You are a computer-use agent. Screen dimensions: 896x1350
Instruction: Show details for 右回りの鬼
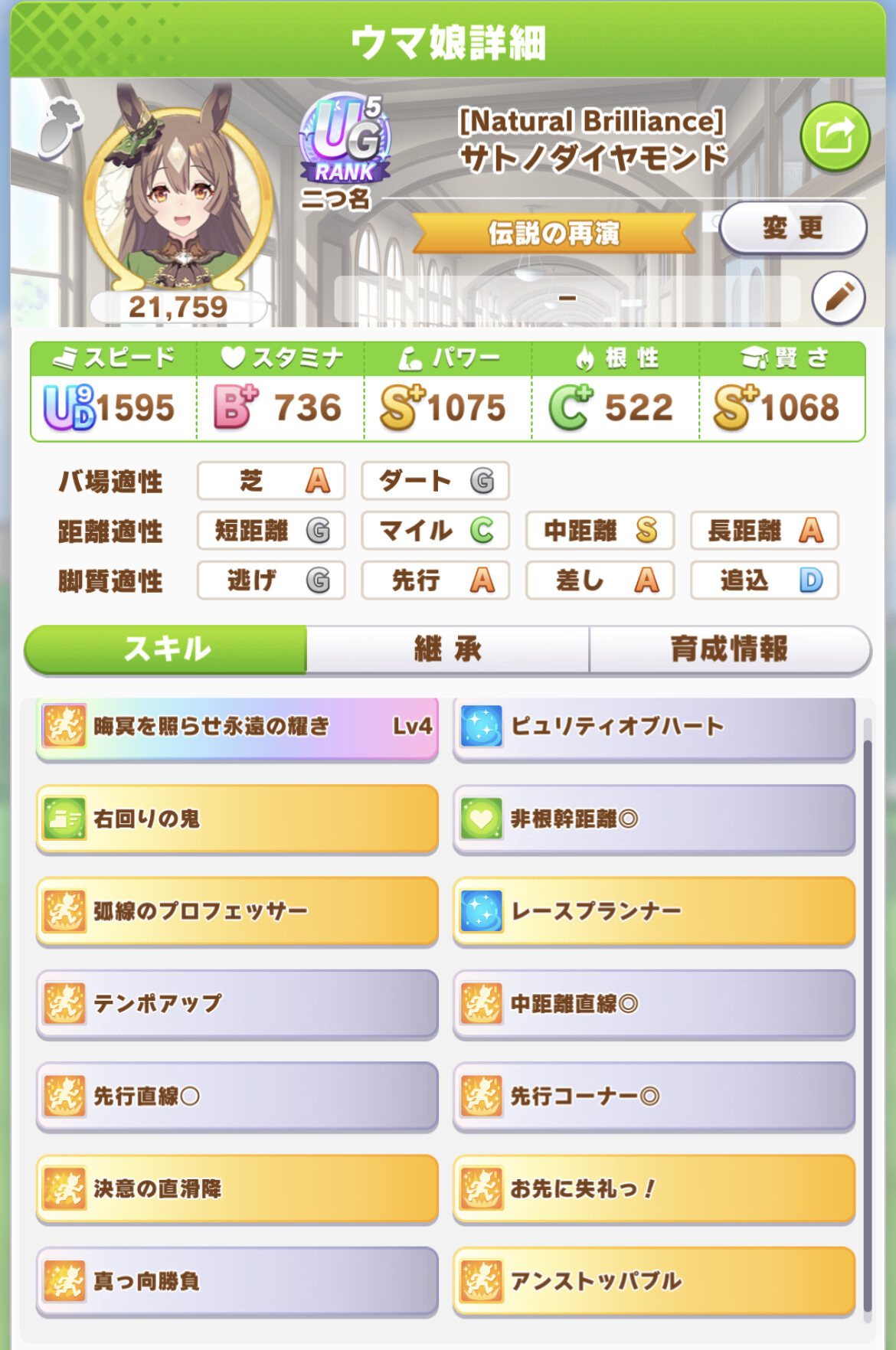tap(237, 819)
